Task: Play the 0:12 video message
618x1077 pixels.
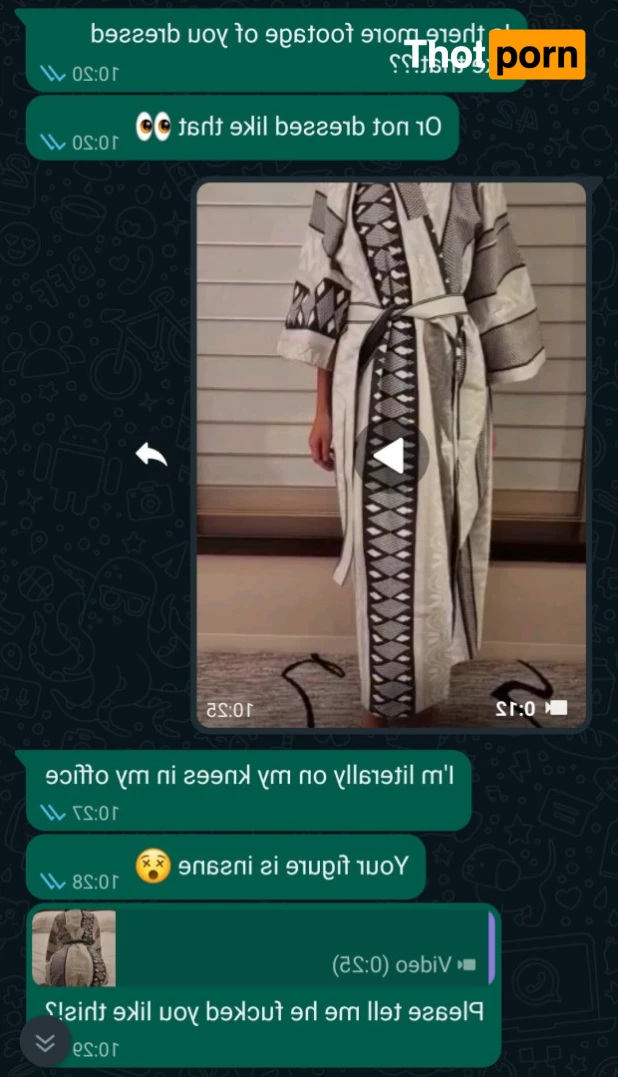Action: coord(391,456)
